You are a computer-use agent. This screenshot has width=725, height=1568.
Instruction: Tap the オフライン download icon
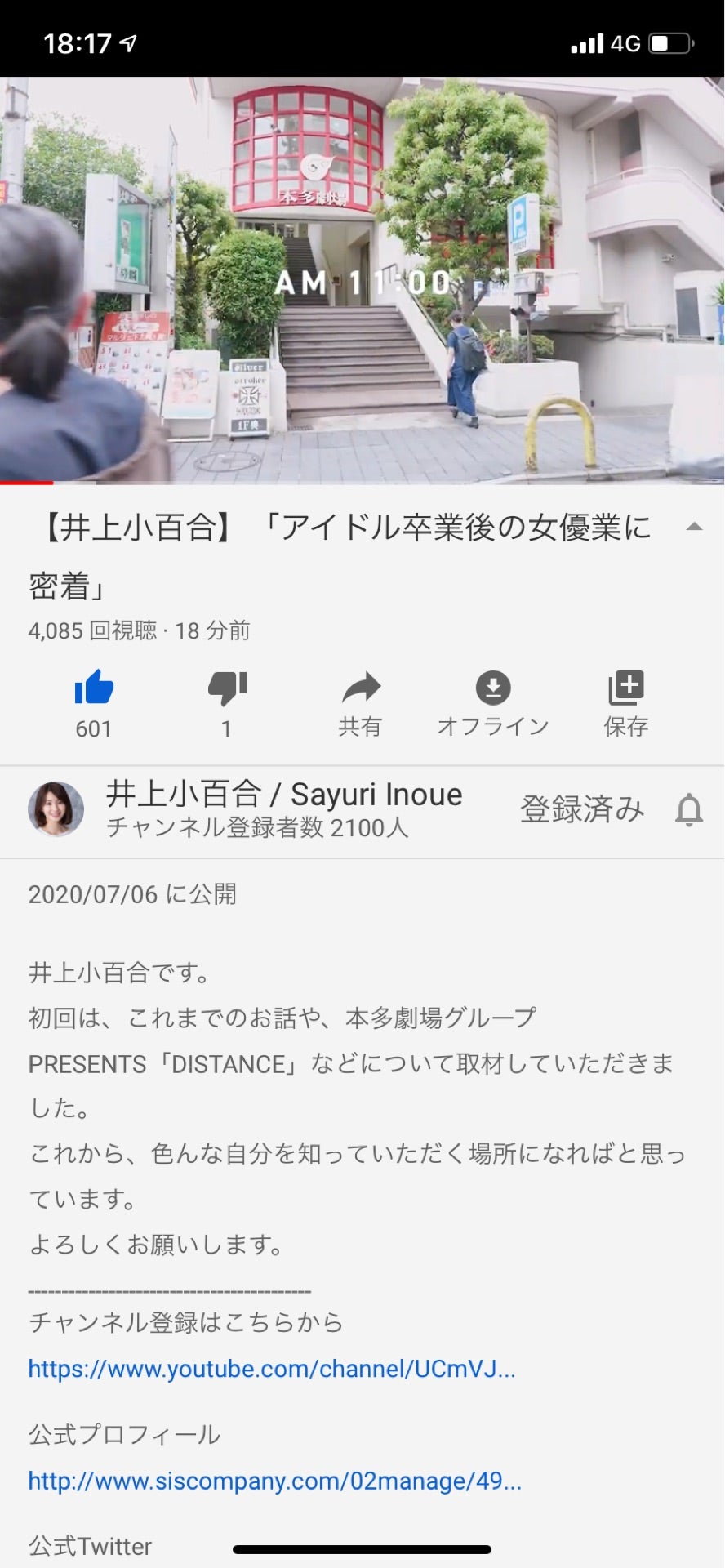pos(495,690)
